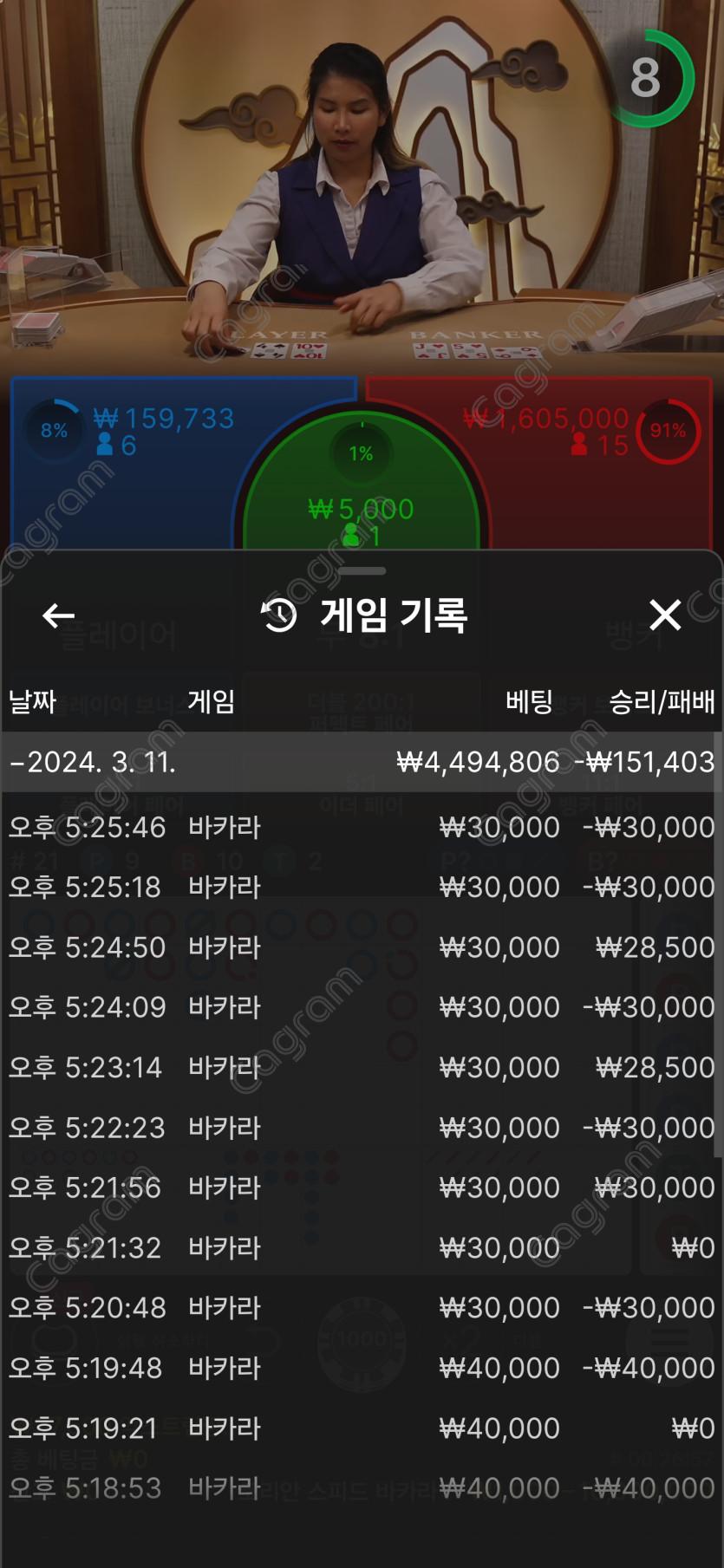Close the game history panel
The height and width of the screenshot is (1568, 724).
[x=665, y=615]
